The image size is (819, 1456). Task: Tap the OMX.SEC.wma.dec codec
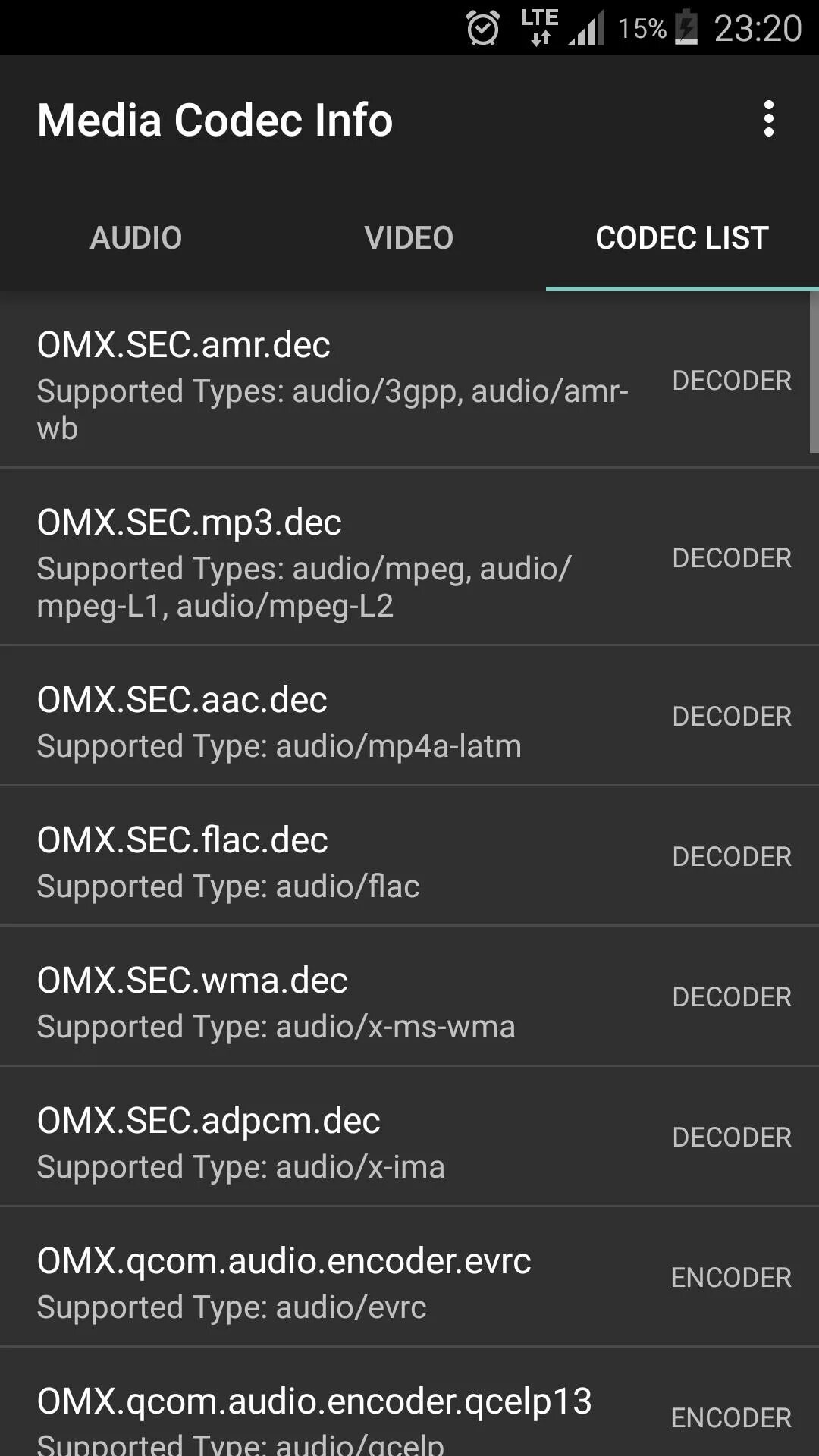click(x=409, y=997)
